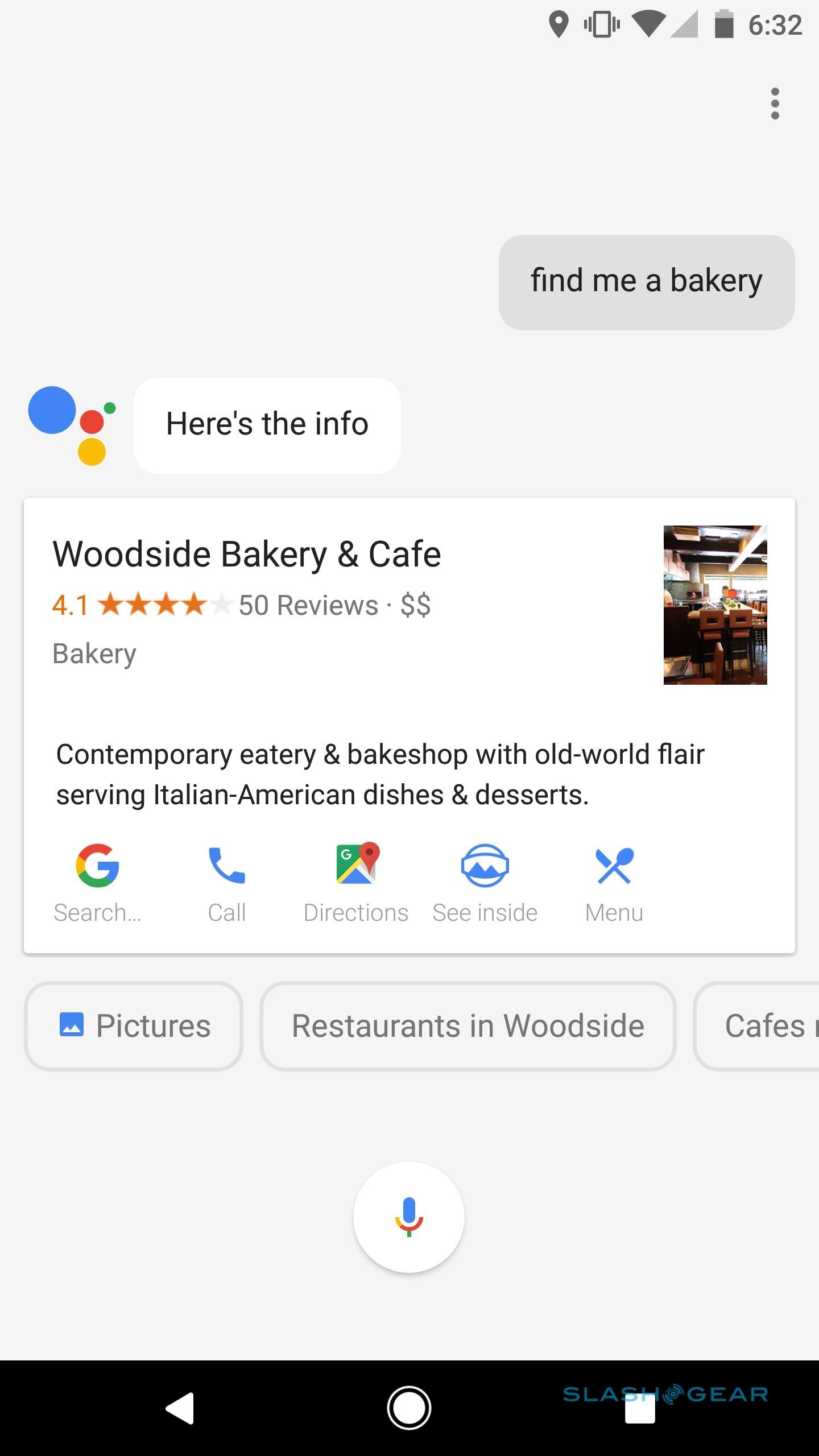Choose the Restaurants in Woodside chip
This screenshot has width=819, height=1456.
(468, 1026)
